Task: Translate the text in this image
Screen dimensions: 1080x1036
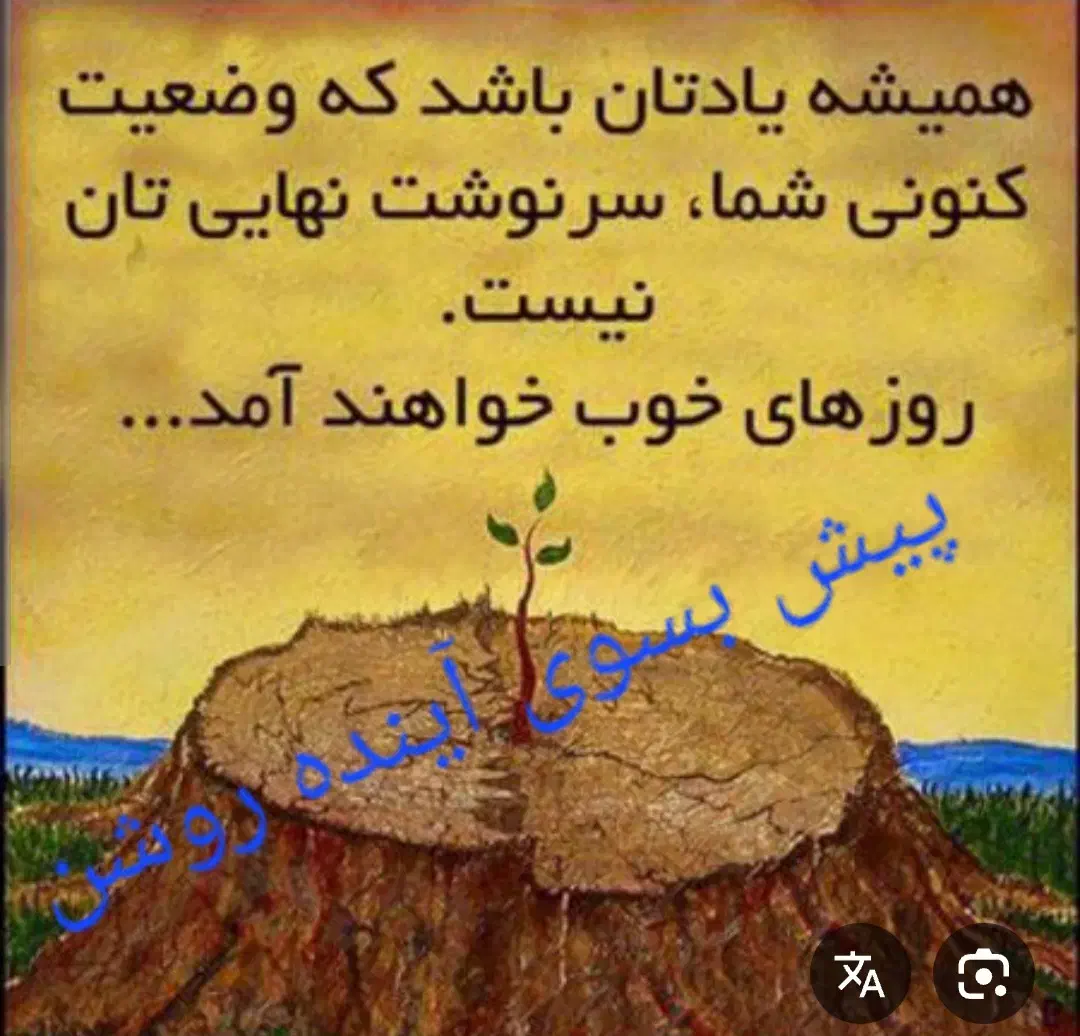Action: pos(860,973)
